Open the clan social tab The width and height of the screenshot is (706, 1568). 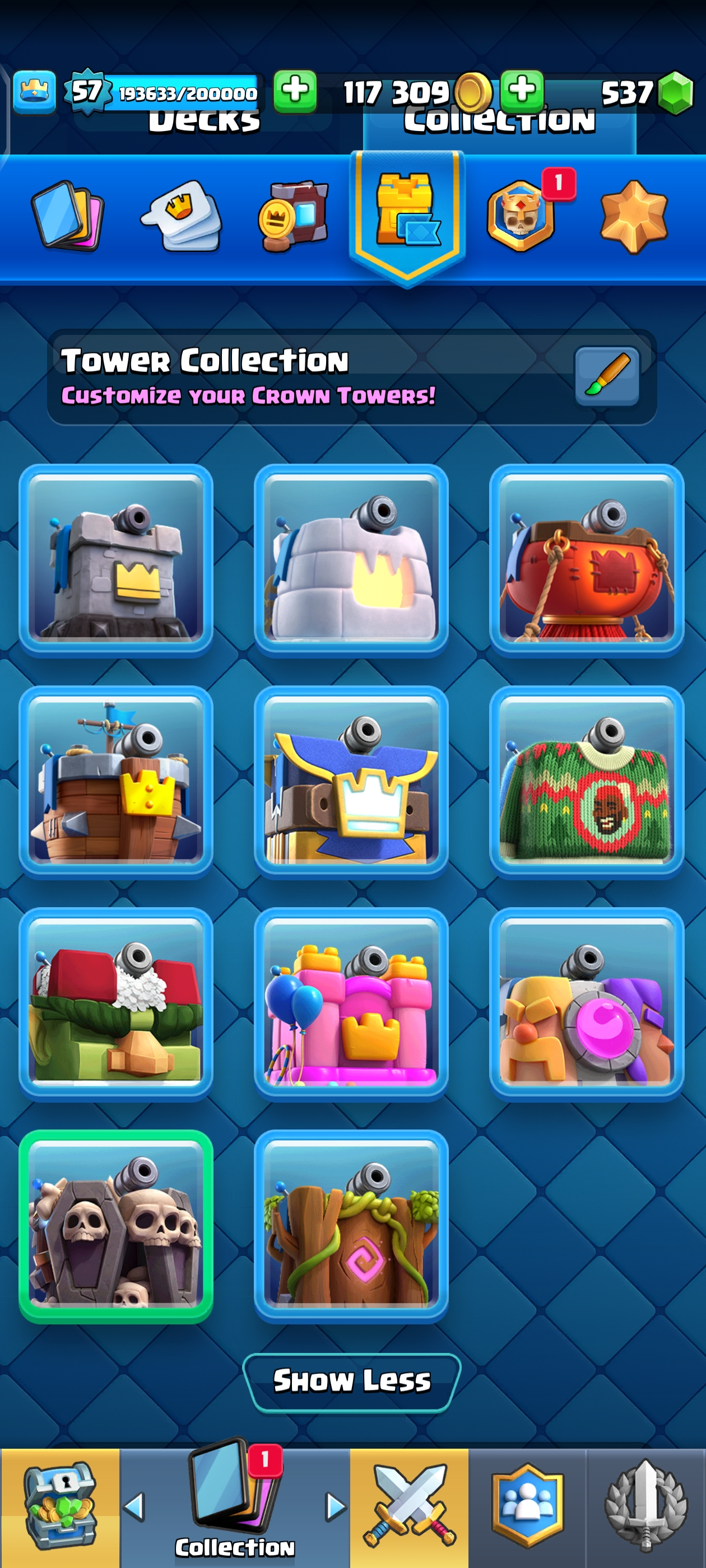pos(527,1507)
